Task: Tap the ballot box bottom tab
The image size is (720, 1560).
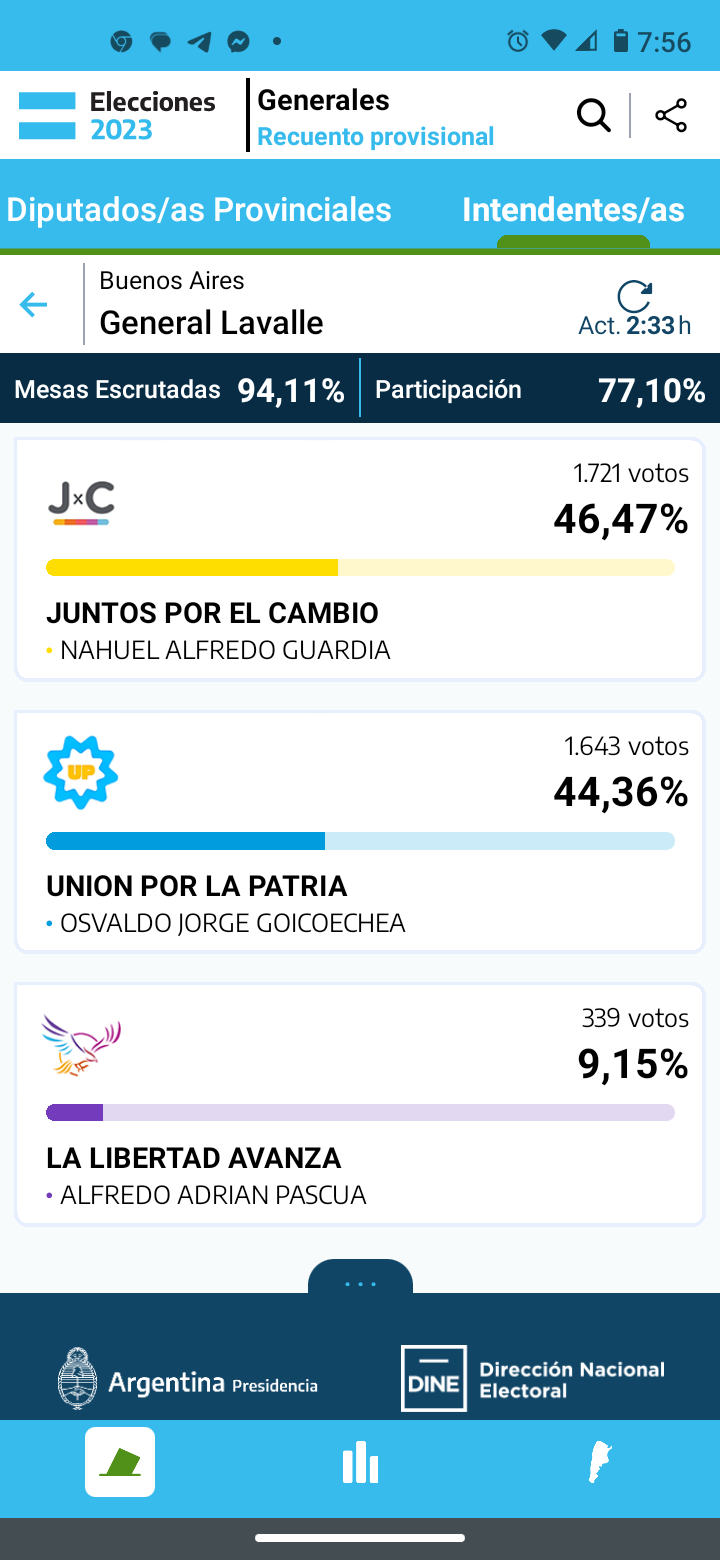Action: (120, 1462)
